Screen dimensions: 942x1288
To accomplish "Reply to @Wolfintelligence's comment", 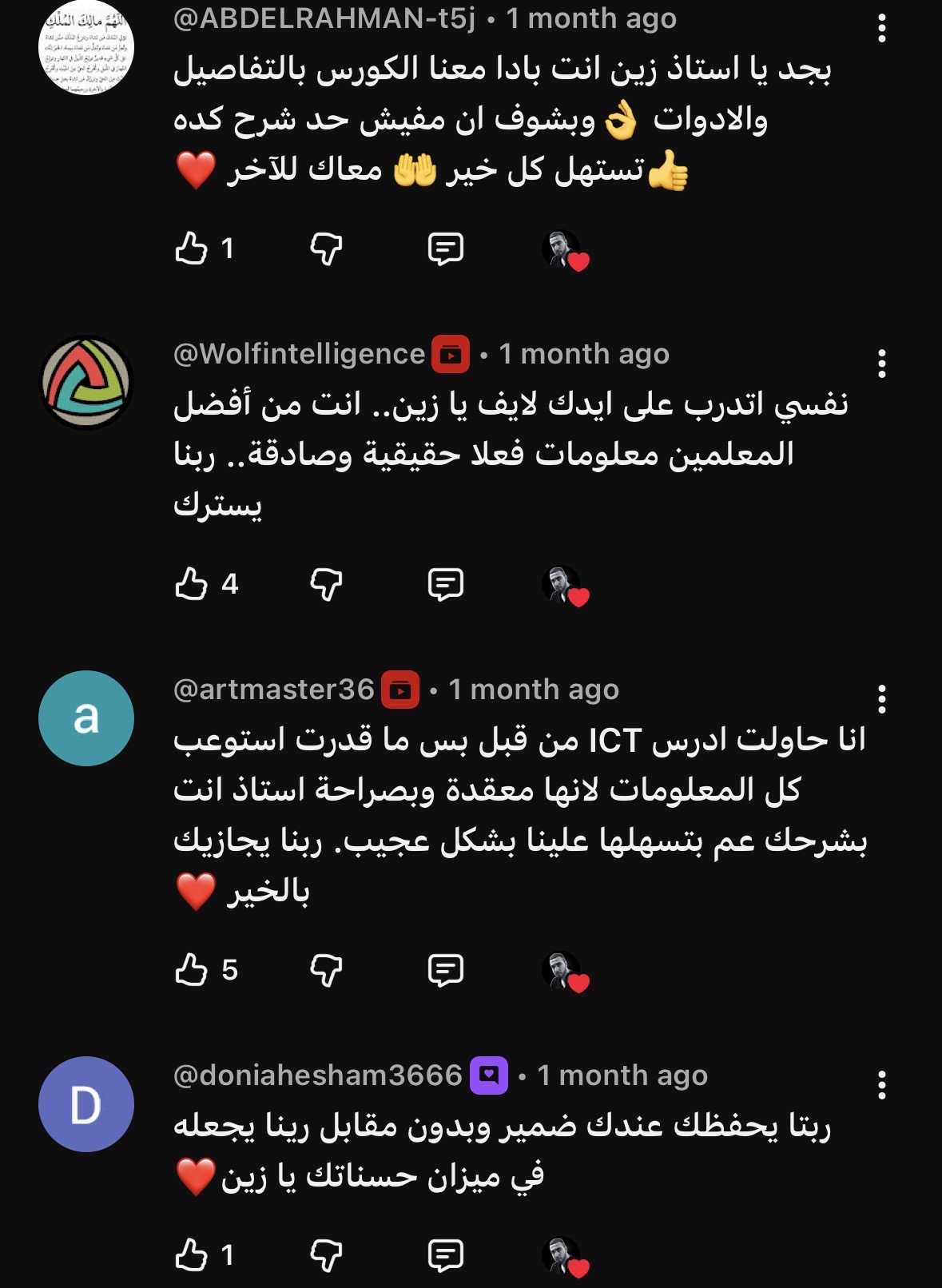I will (445, 584).
